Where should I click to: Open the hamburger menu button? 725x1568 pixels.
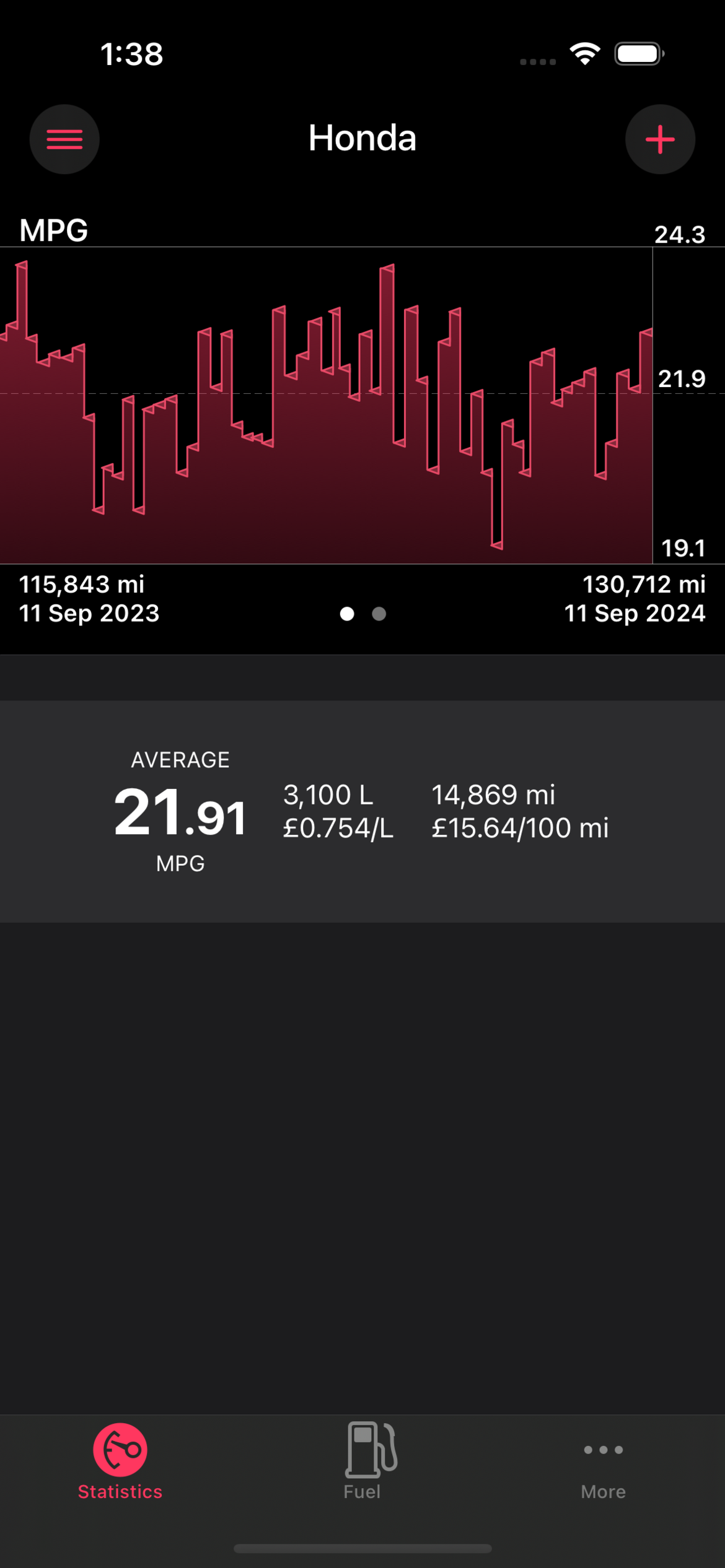click(x=64, y=139)
